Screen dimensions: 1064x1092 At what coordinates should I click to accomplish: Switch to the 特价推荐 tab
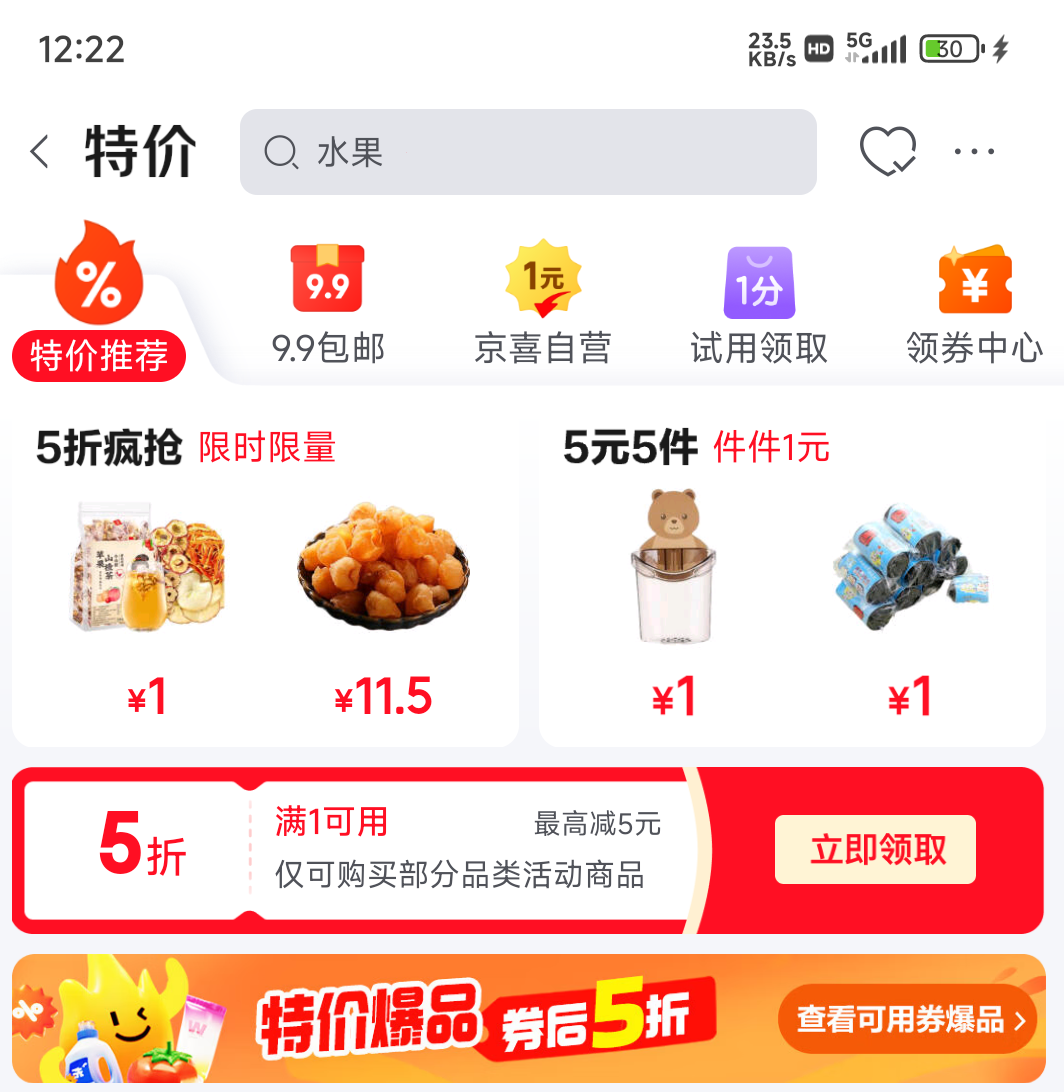click(x=98, y=356)
